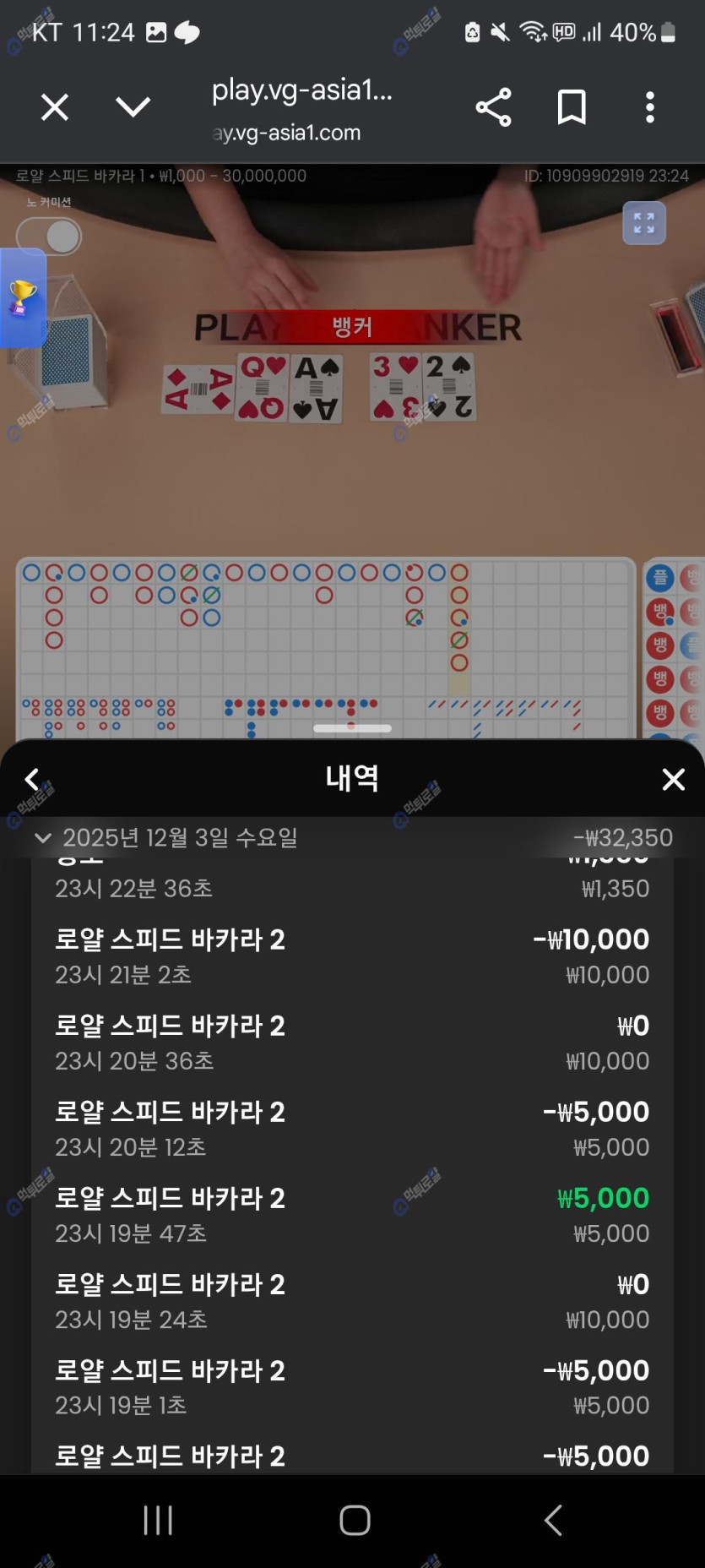
Task: Open recent apps from the navigation bar
Action: click(158, 1520)
